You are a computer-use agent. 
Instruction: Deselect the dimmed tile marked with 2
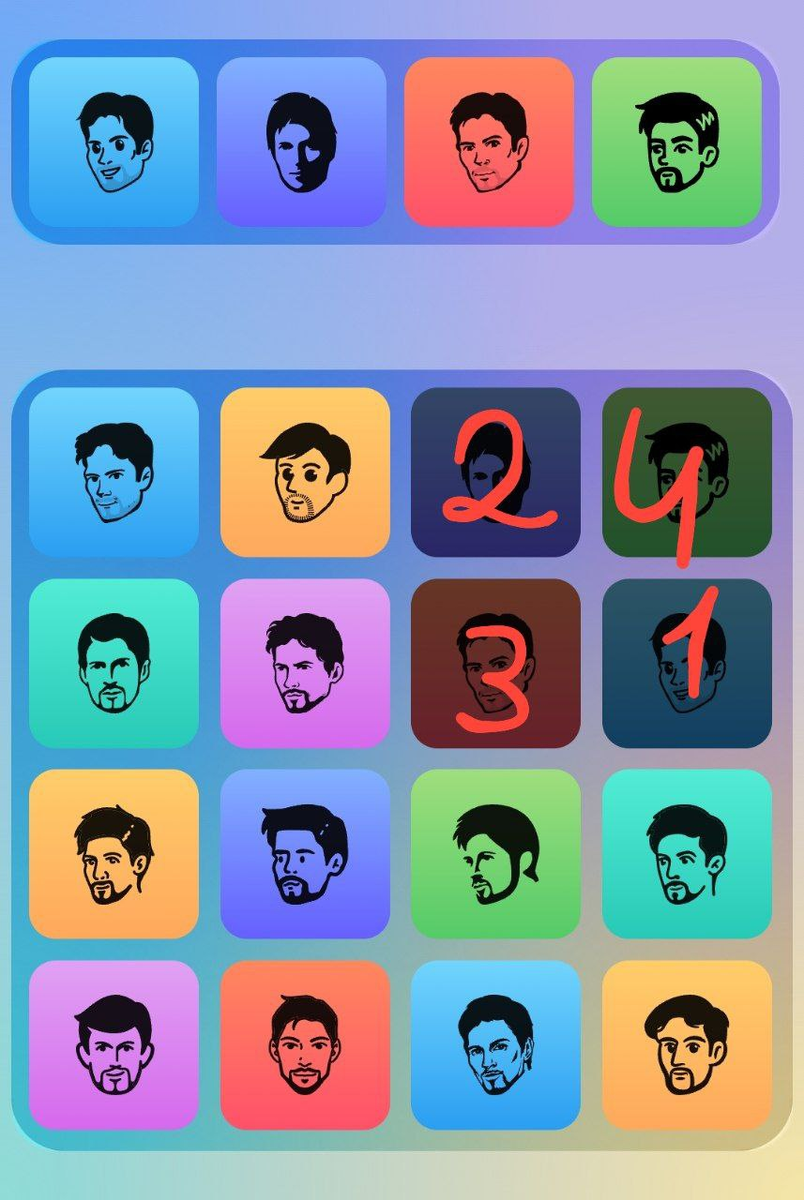496,472
